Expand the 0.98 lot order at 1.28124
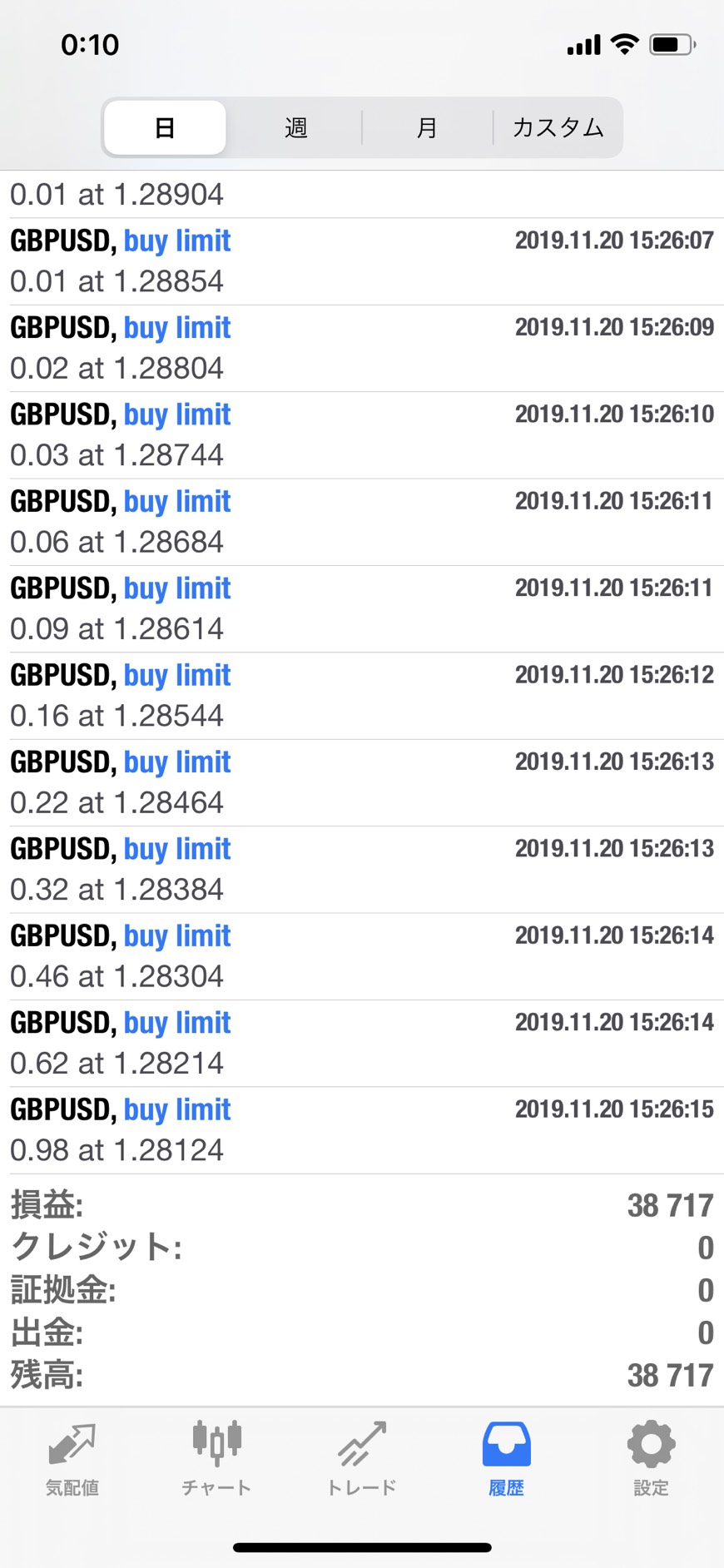 point(362,1130)
